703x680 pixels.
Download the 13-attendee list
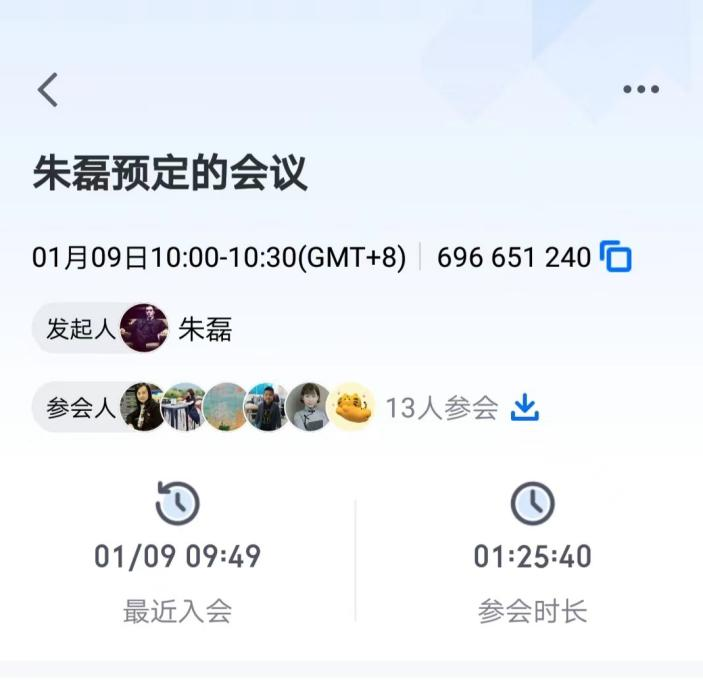pyautogui.click(x=525, y=407)
